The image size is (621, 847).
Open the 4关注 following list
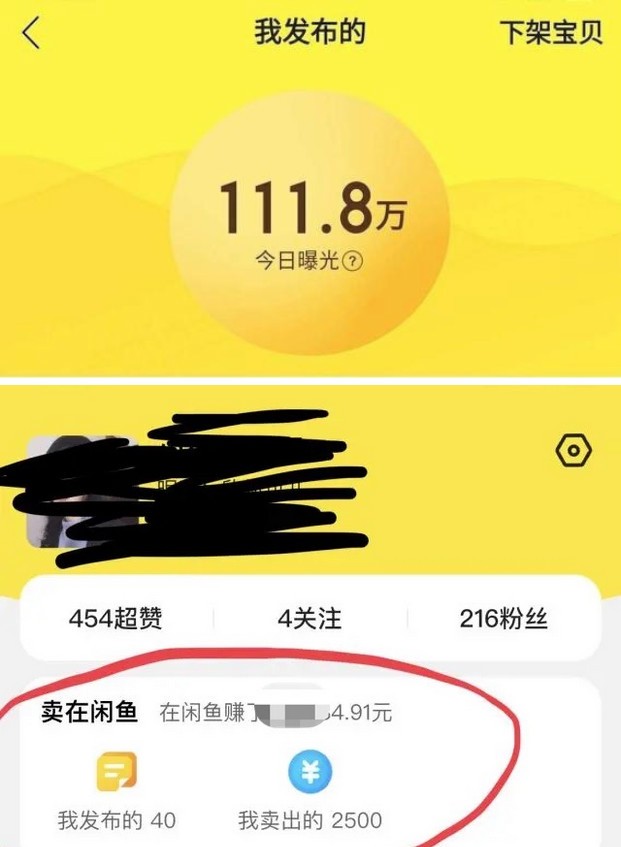(x=310, y=619)
